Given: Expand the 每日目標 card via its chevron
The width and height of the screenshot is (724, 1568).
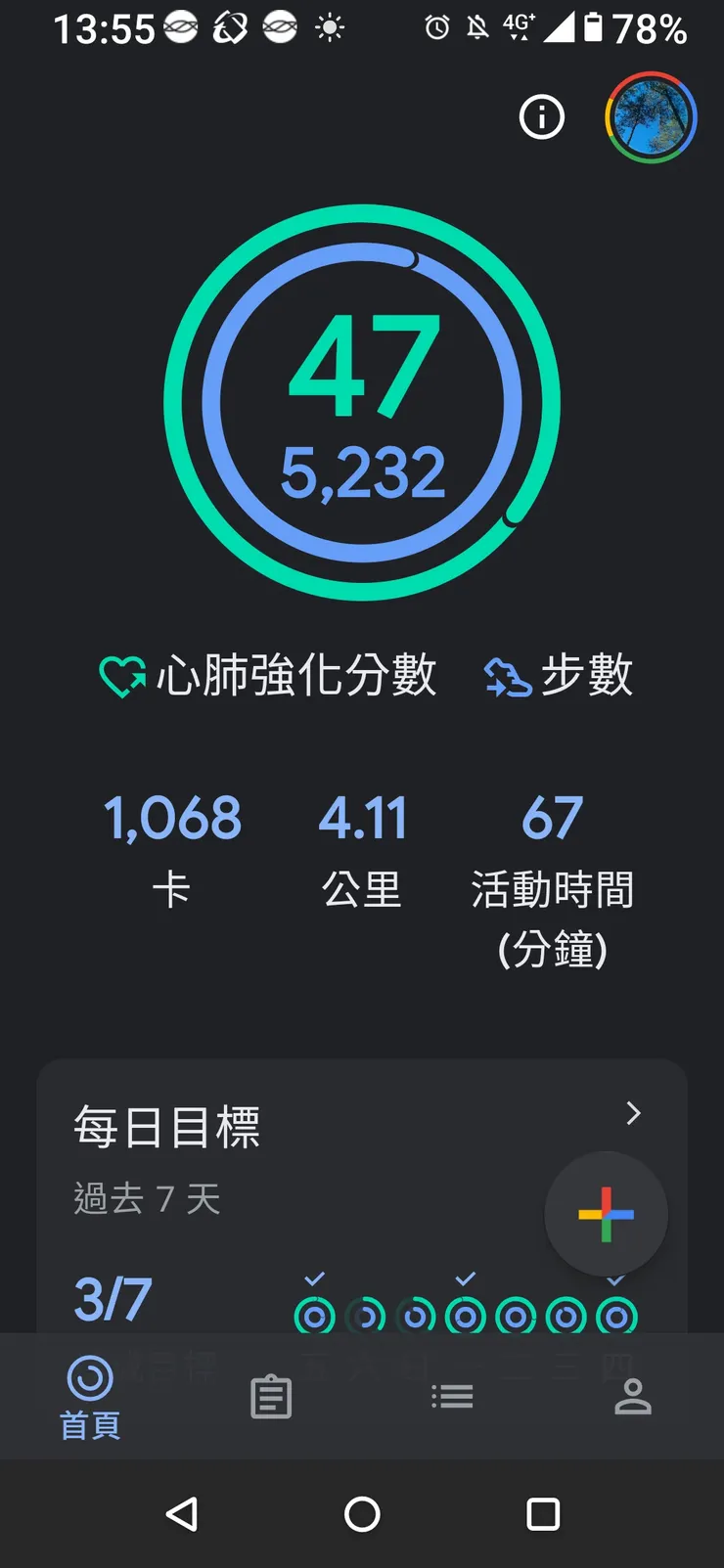Looking at the screenshot, I should pyautogui.click(x=634, y=1113).
